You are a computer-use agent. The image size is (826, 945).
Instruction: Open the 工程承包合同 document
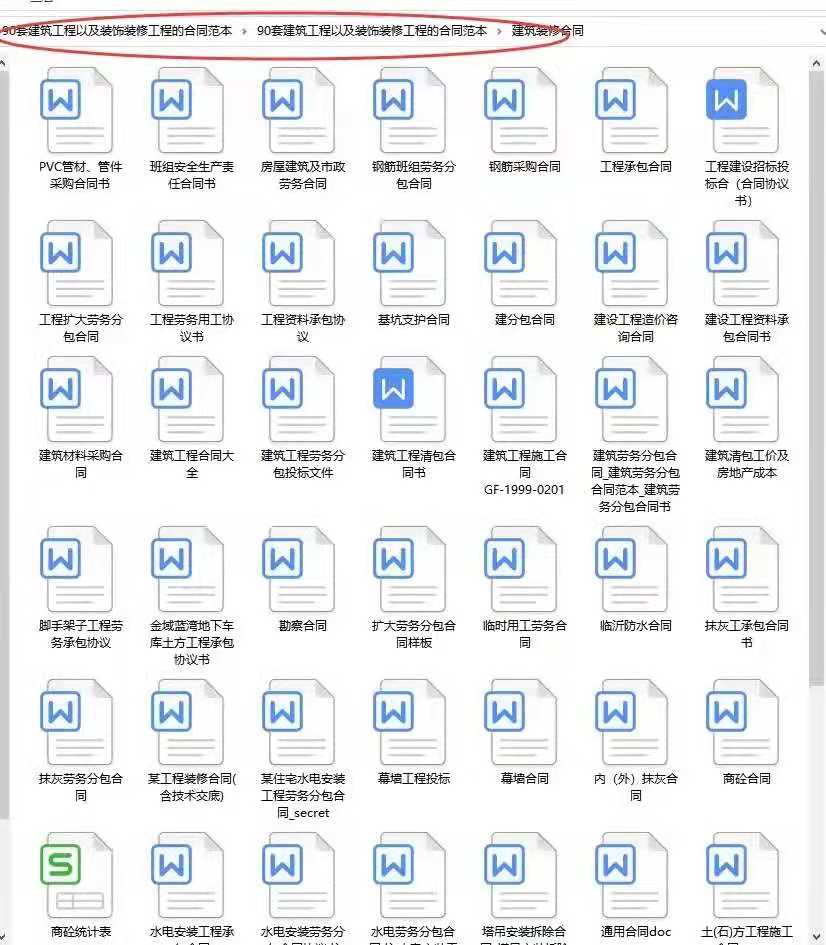click(633, 112)
